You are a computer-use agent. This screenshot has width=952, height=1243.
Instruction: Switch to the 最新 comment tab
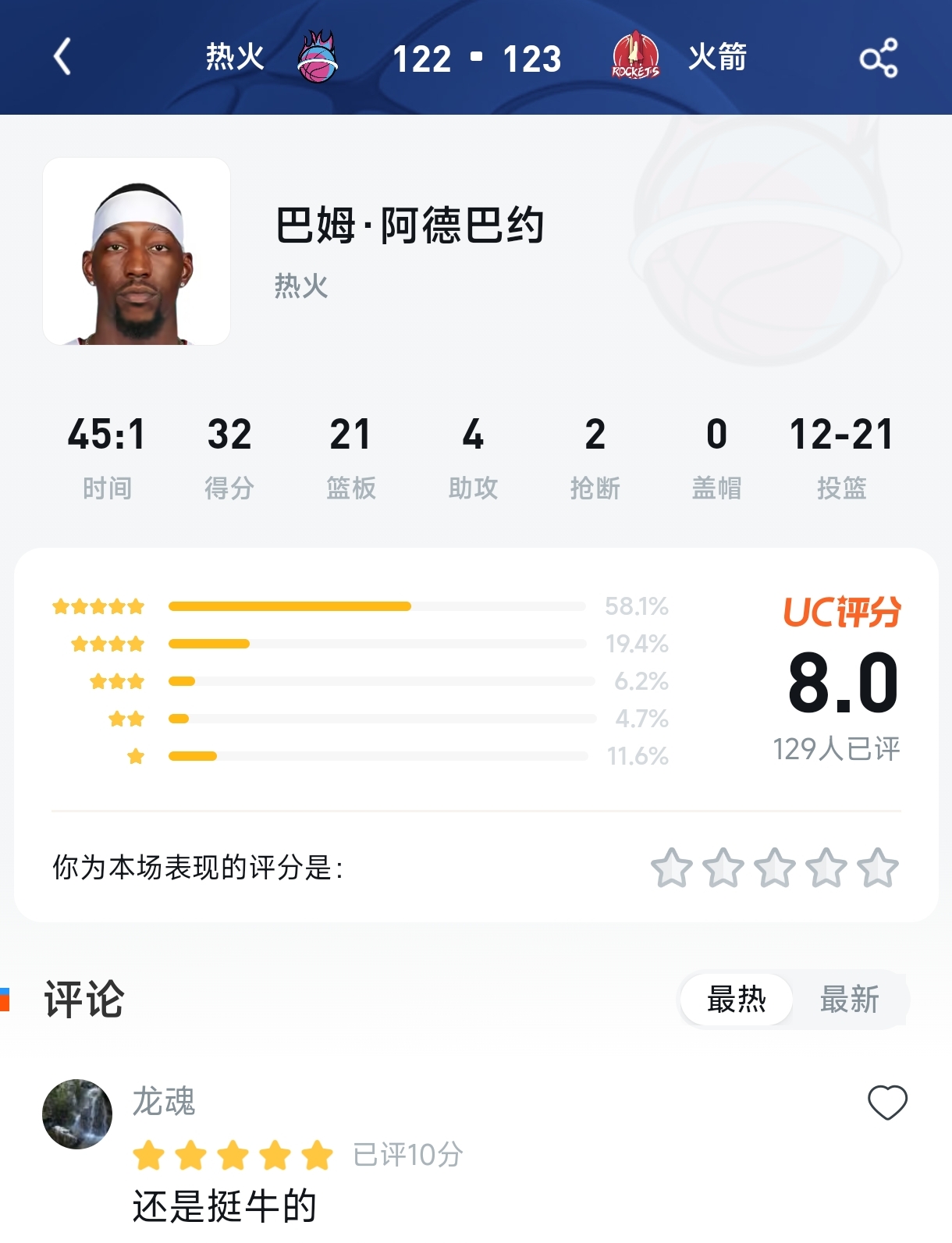pyautogui.click(x=850, y=1000)
